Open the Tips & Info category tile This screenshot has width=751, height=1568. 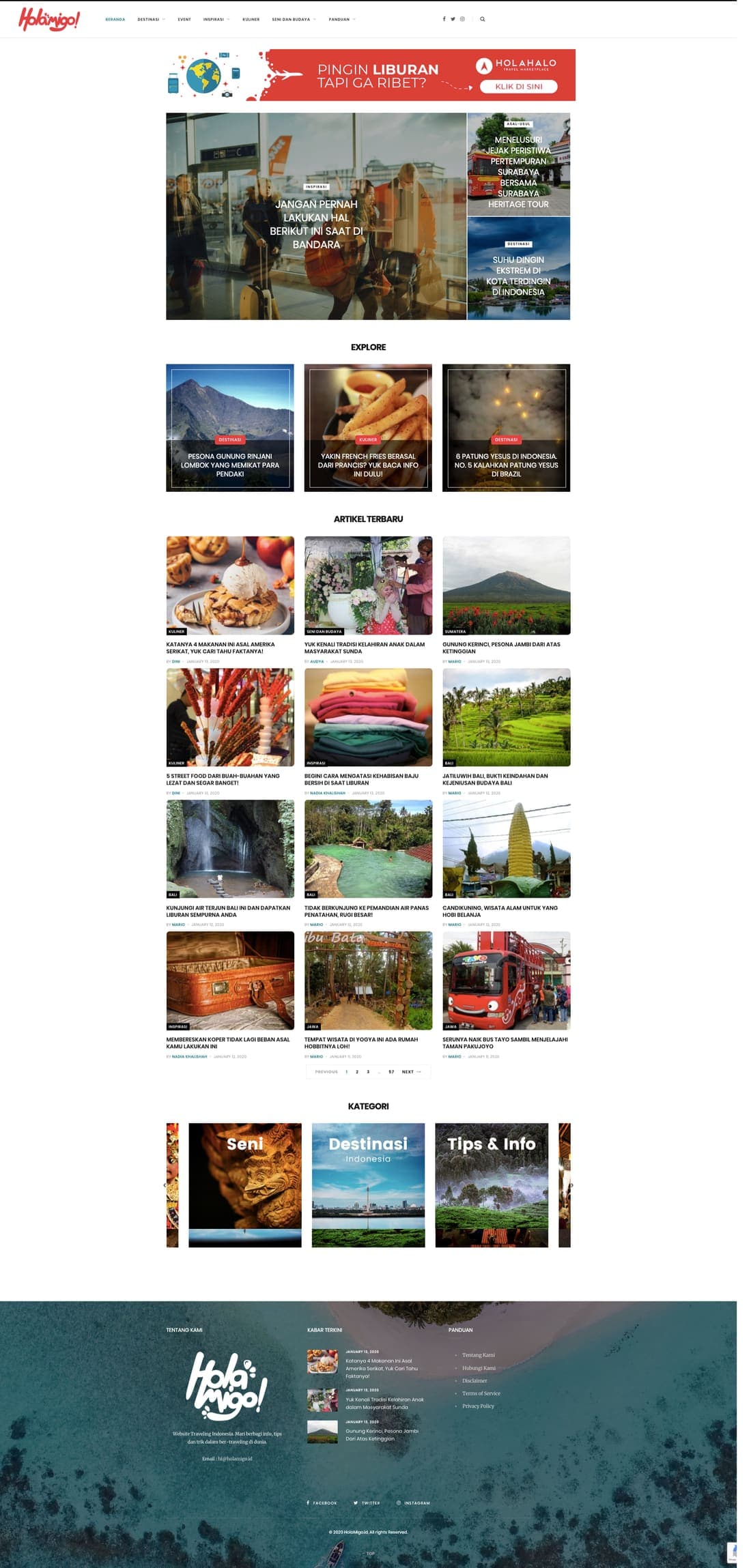(x=492, y=1185)
